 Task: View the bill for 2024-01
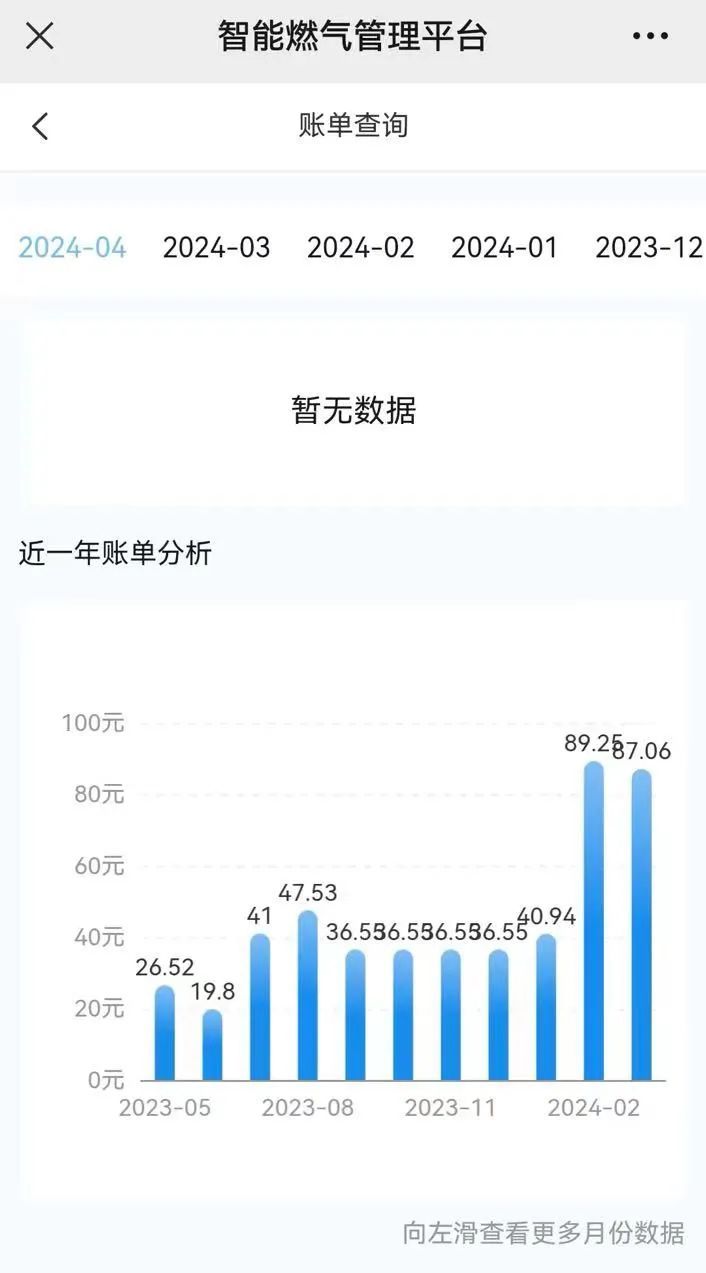[x=504, y=248]
